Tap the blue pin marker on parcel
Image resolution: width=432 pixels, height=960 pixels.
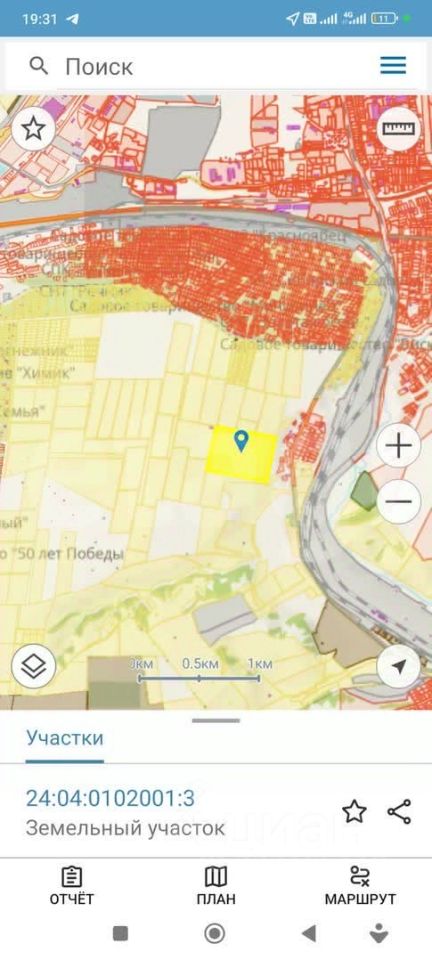coord(242,441)
